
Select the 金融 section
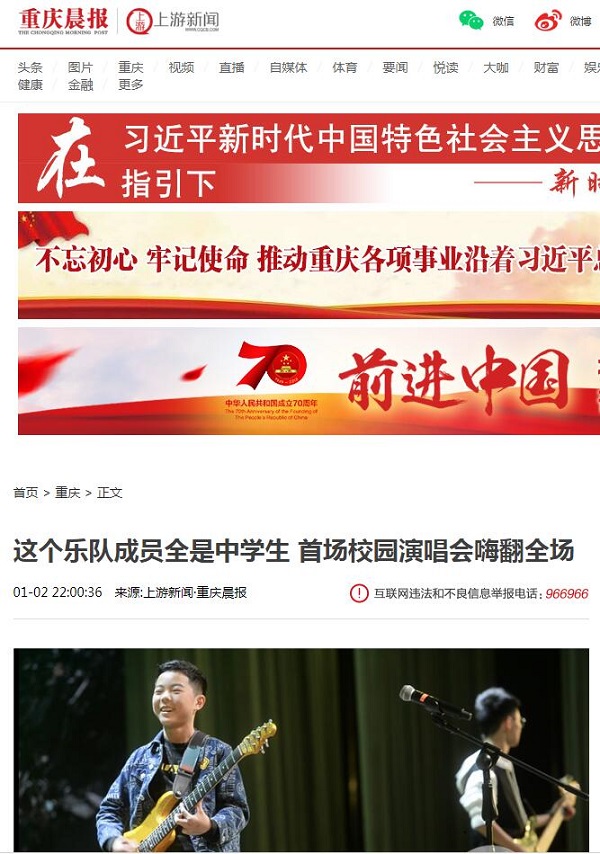[x=80, y=85]
